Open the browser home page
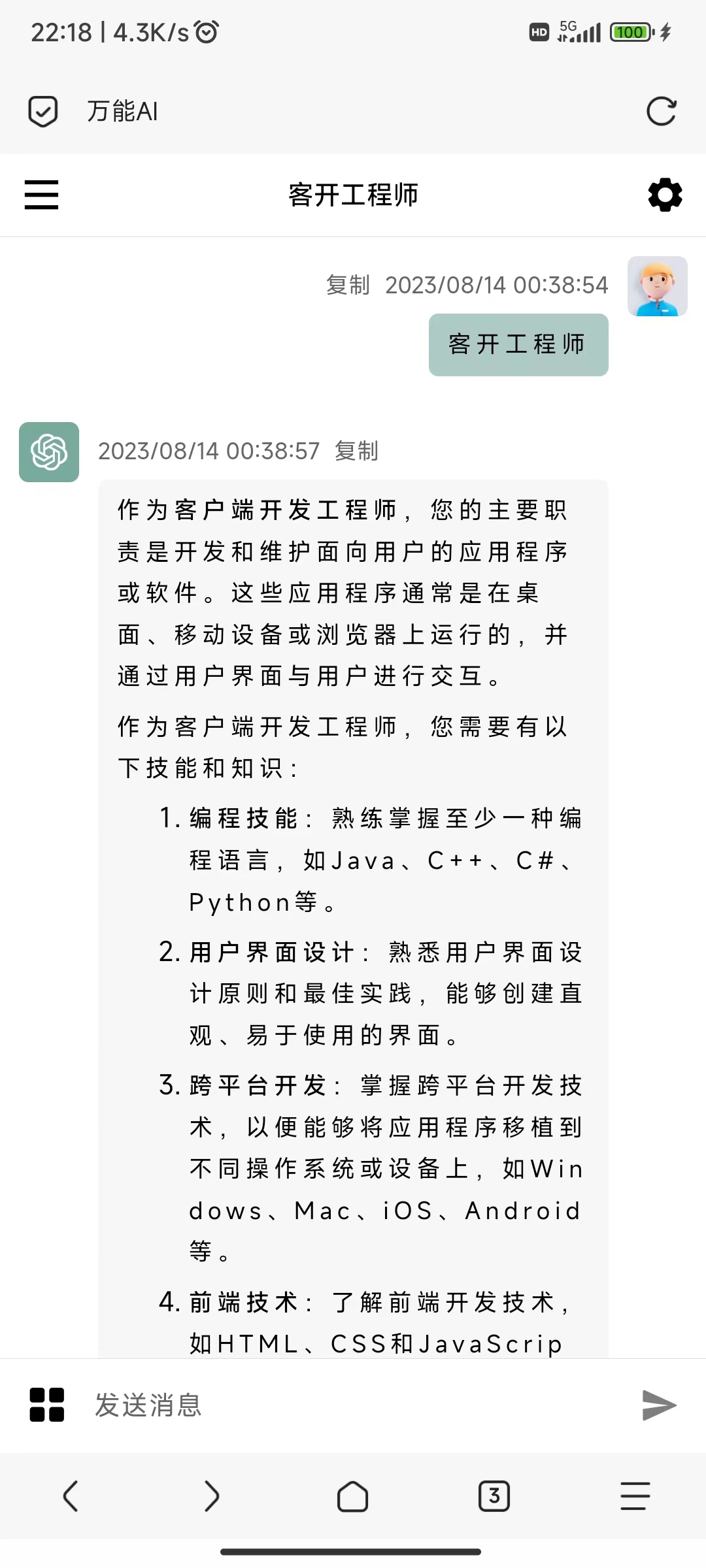 coord(353,1496)
